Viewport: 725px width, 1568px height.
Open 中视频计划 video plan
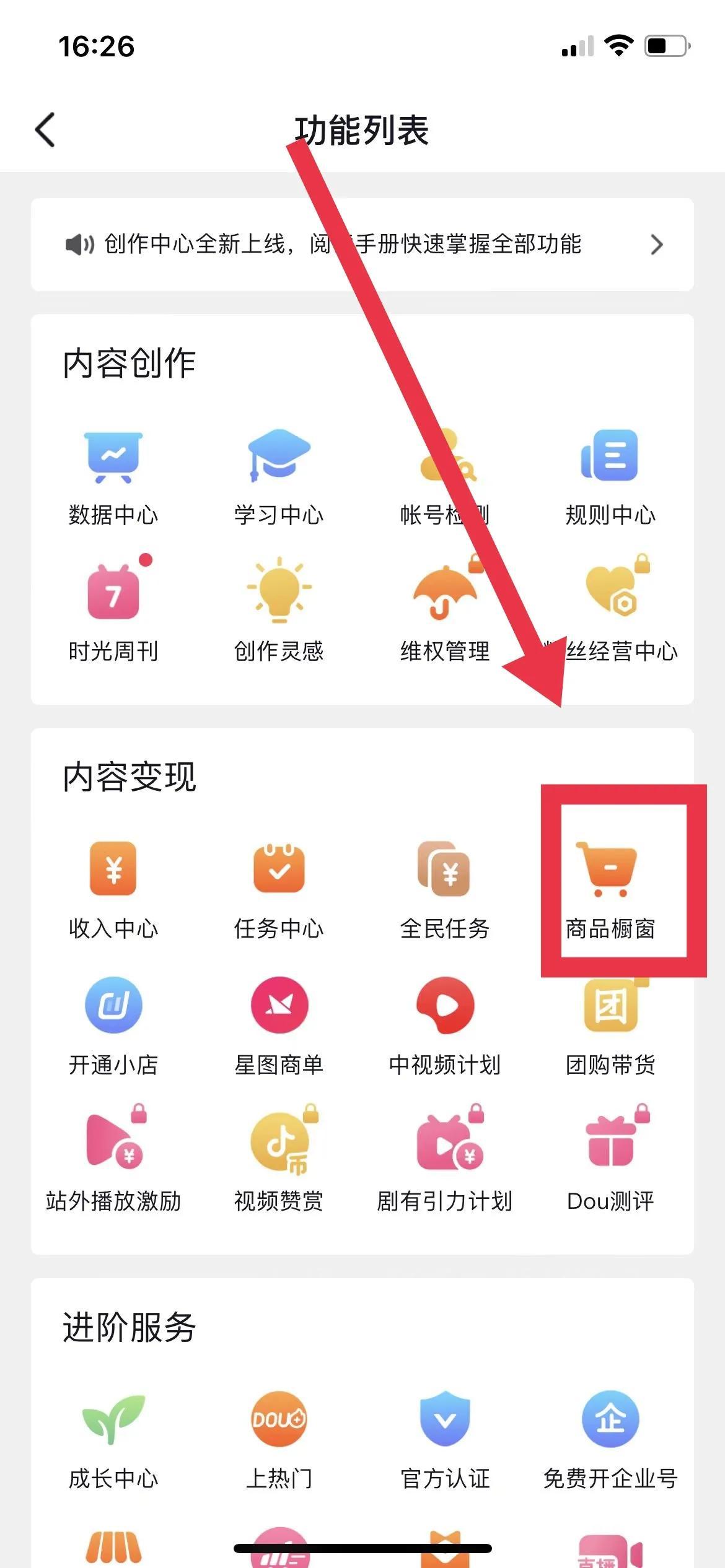click(x=445, y=1022)
